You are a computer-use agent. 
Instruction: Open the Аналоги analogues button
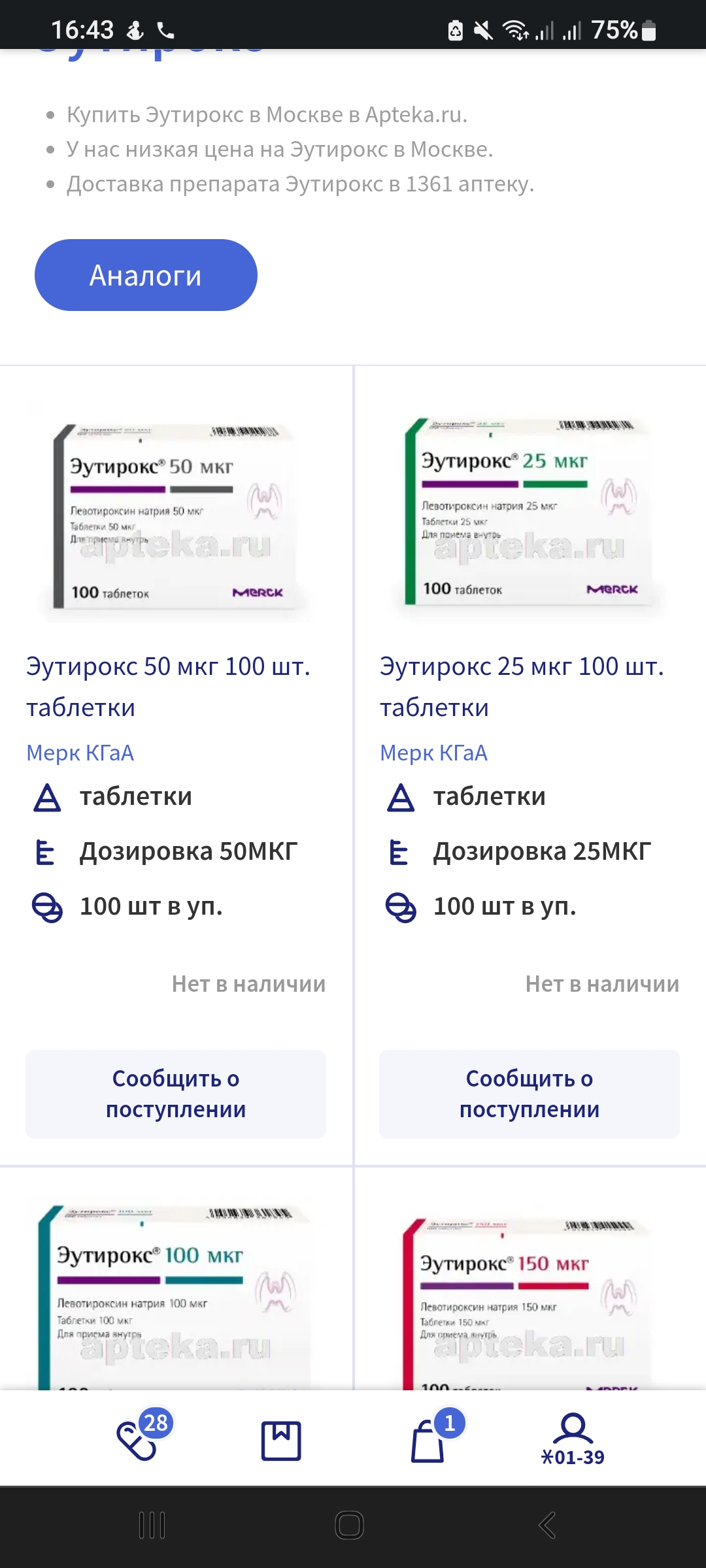pyautogui.click(x=146, y=275)
